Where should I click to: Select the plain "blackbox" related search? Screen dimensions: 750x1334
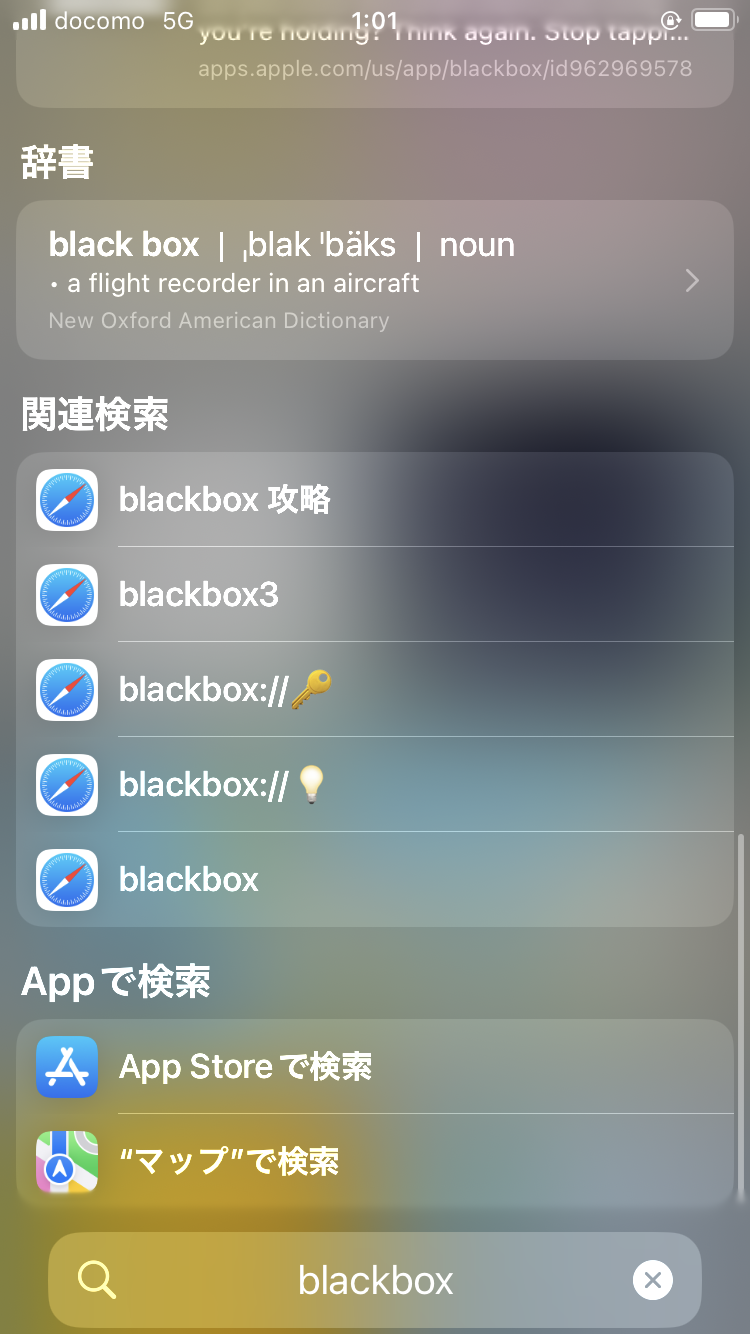tap(375, 879)
